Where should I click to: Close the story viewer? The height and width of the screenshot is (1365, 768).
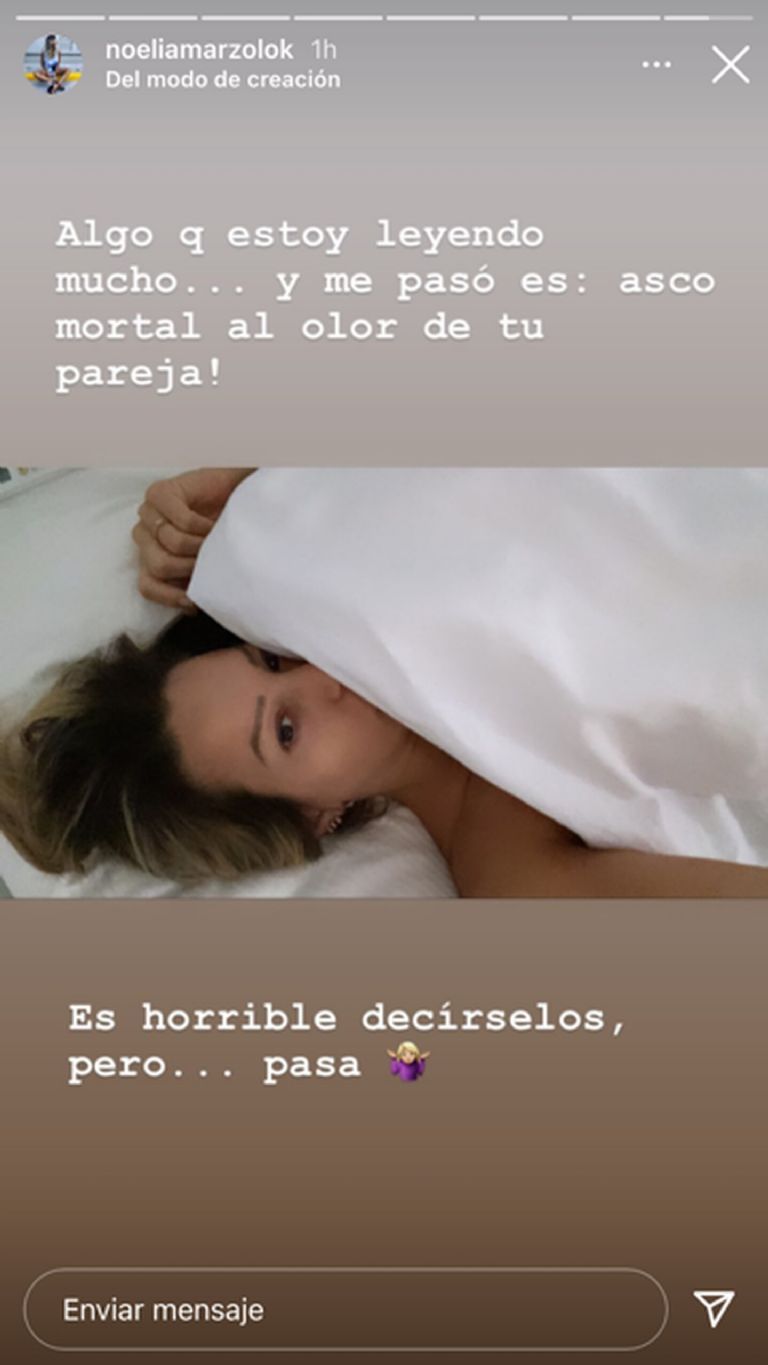(730, 65)
